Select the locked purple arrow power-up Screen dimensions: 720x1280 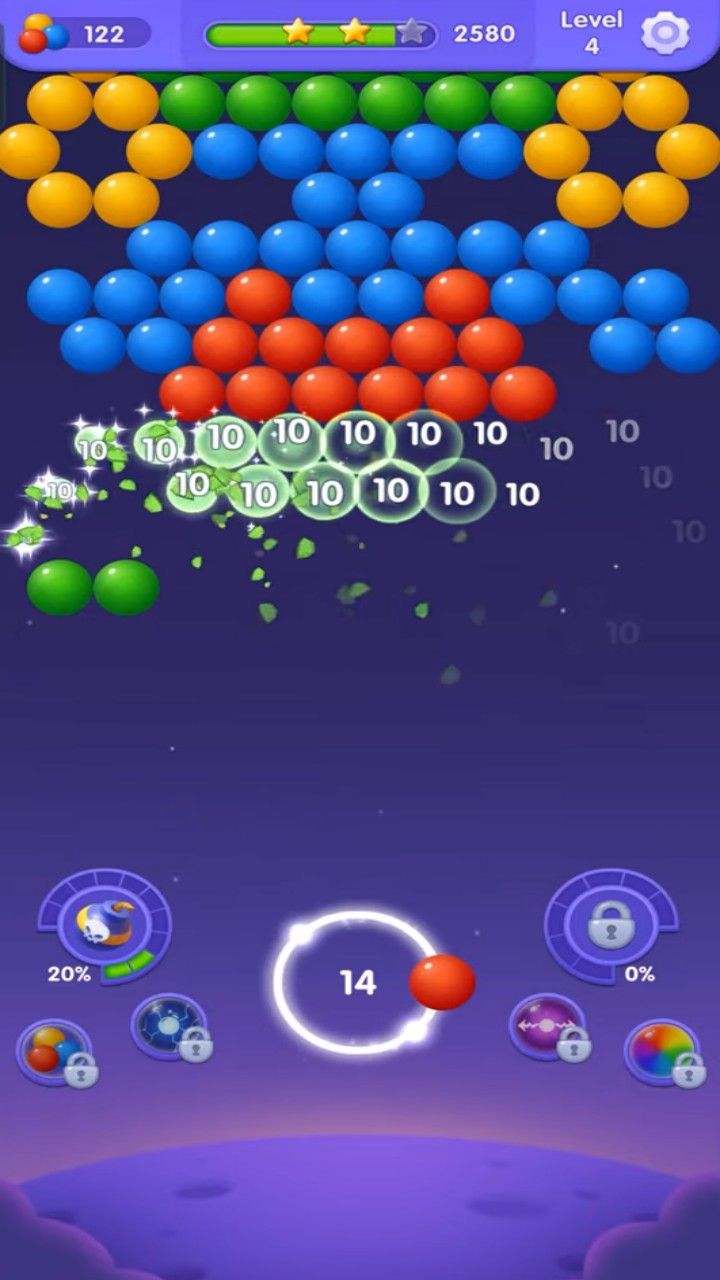pyautogui.click(x=546, y=1025)
